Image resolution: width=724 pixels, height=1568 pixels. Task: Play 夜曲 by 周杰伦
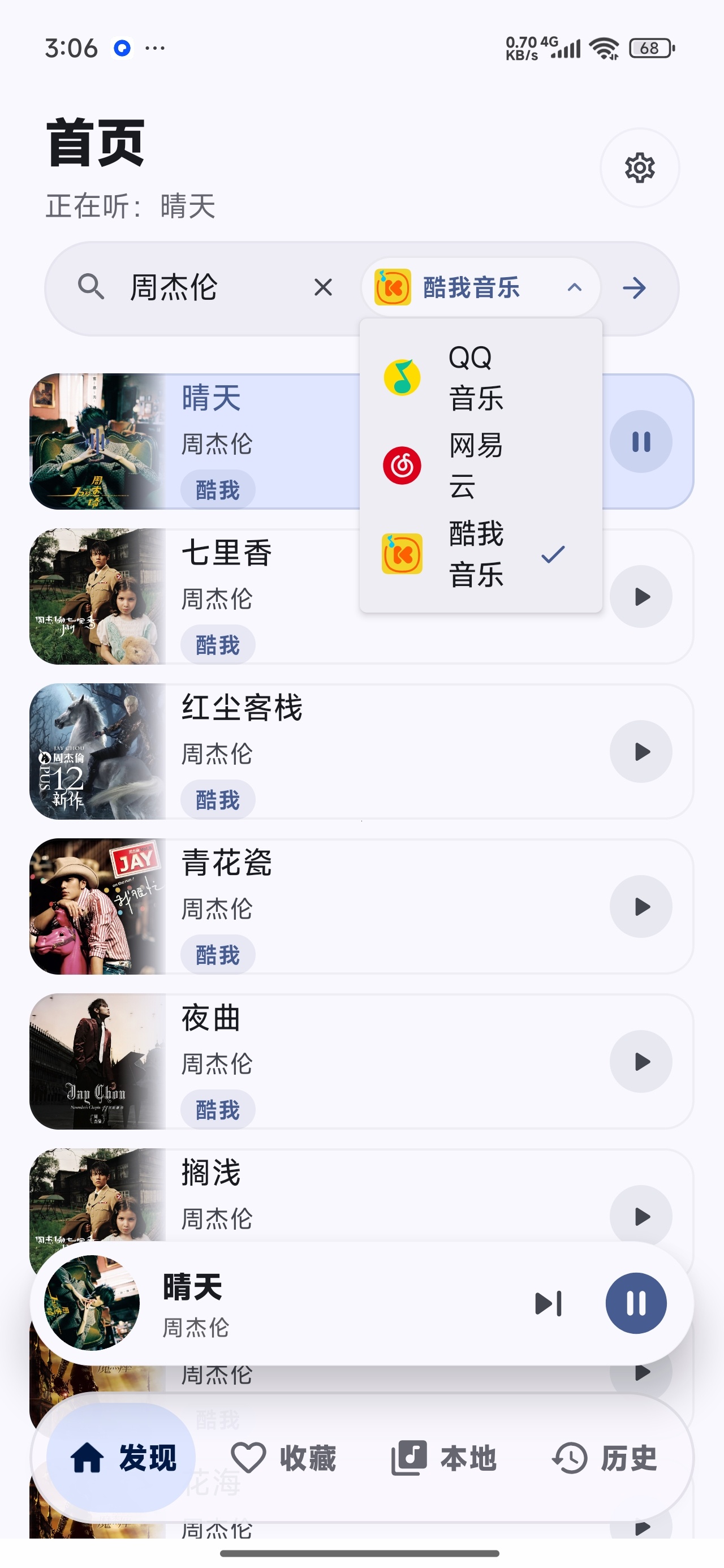(641, 1062)
